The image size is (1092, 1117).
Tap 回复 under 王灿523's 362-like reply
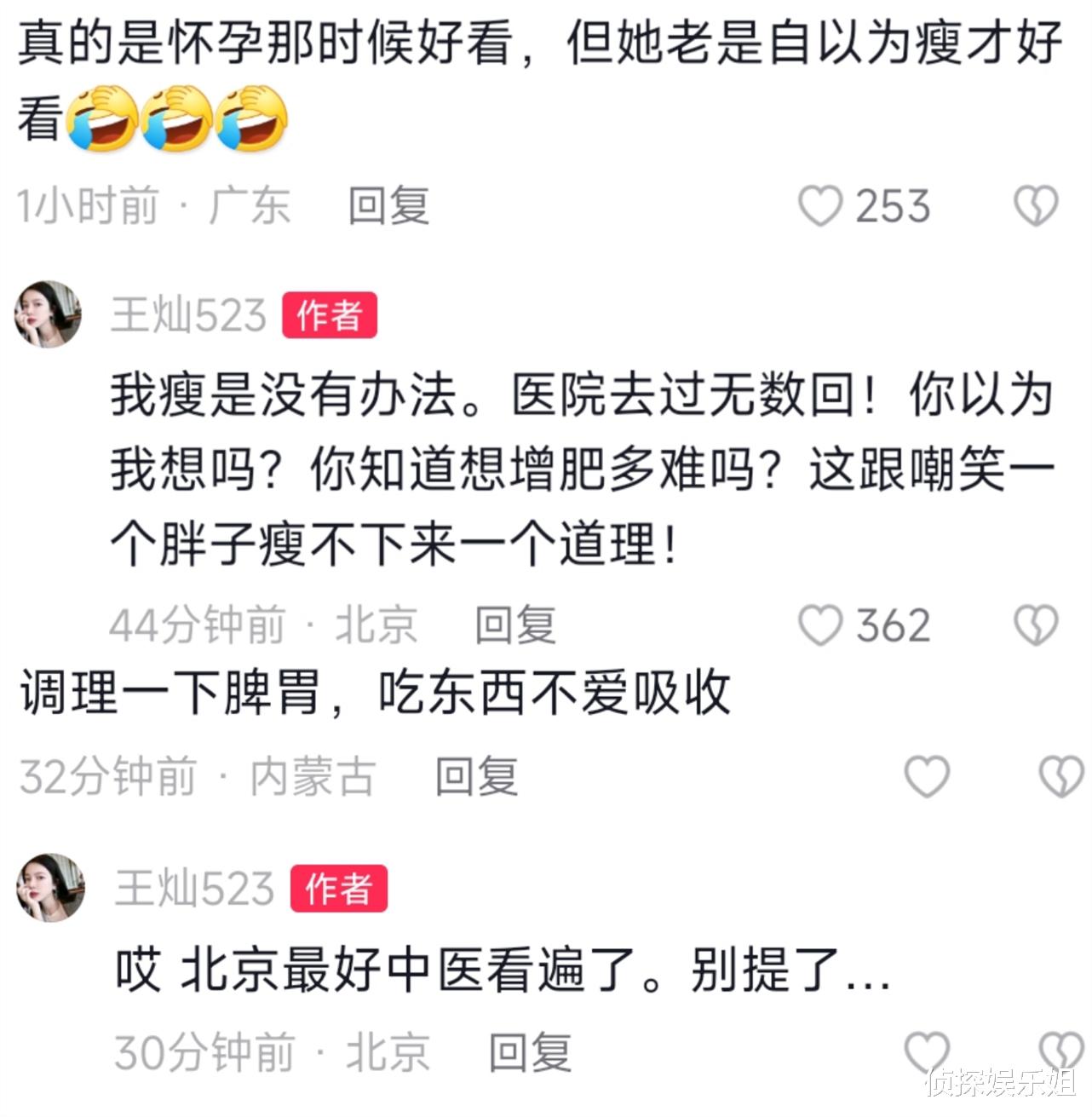point(516,625)
